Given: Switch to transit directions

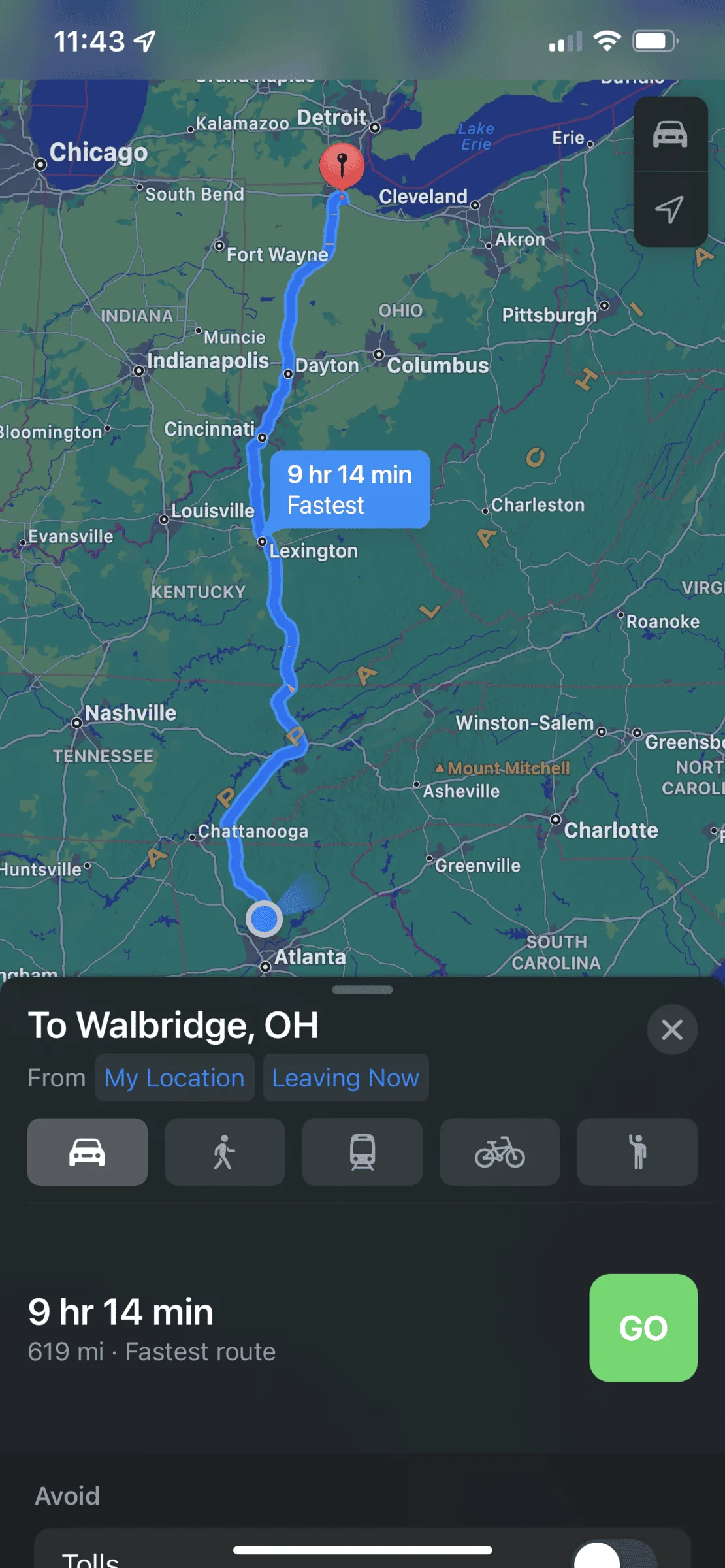Looking at the screenshot, I should tap(362, 1152).
